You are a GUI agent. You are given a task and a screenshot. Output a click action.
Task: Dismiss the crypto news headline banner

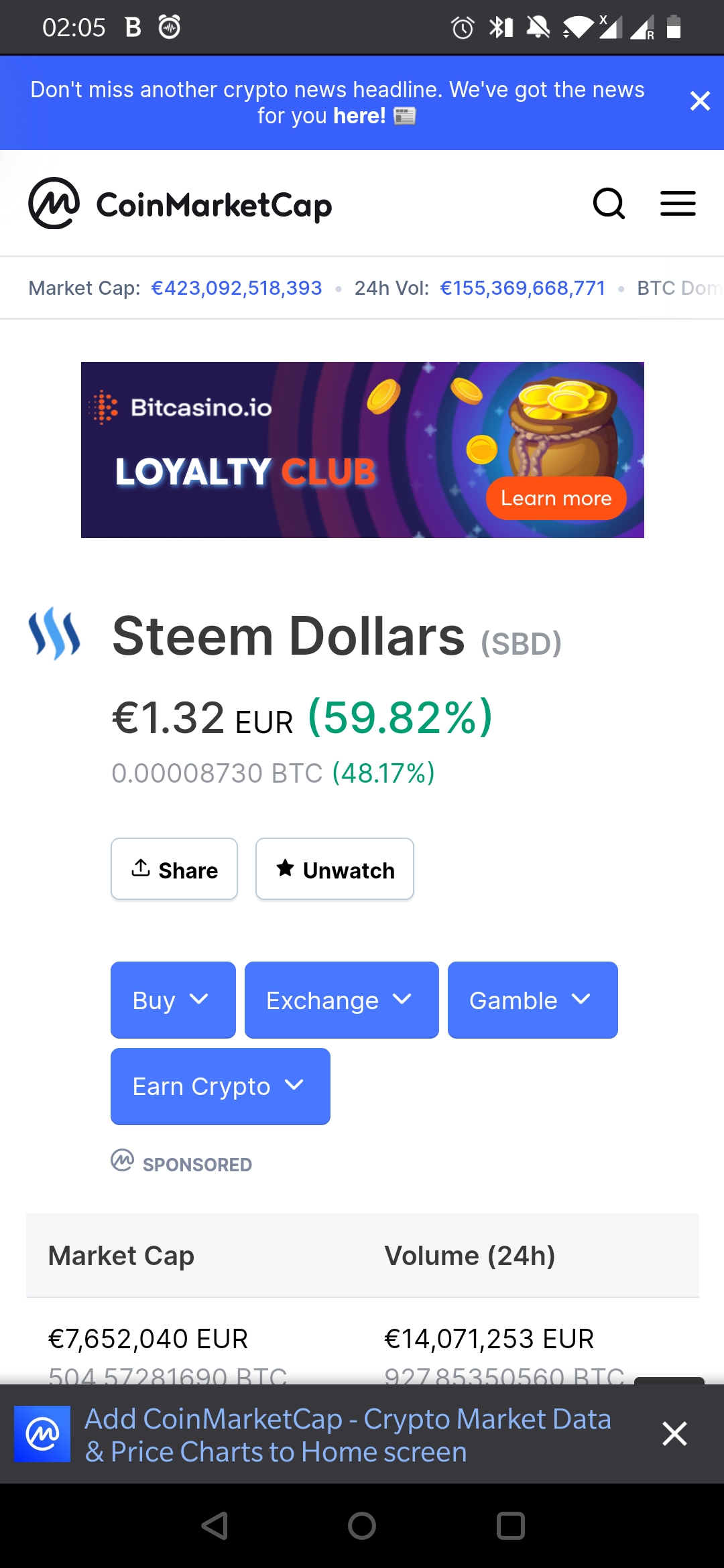[x=700, y=101]
